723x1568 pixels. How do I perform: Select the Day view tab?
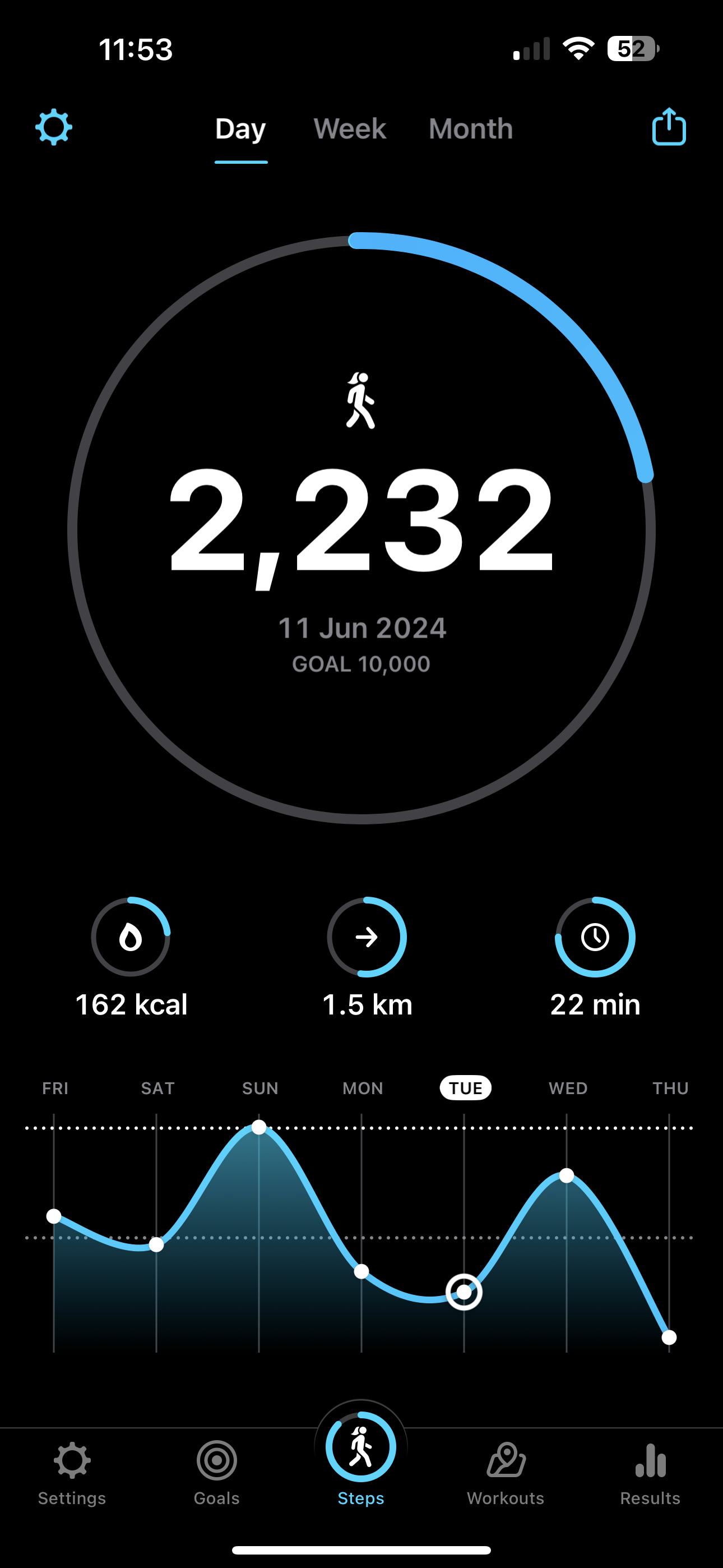[x=241, y=129]
